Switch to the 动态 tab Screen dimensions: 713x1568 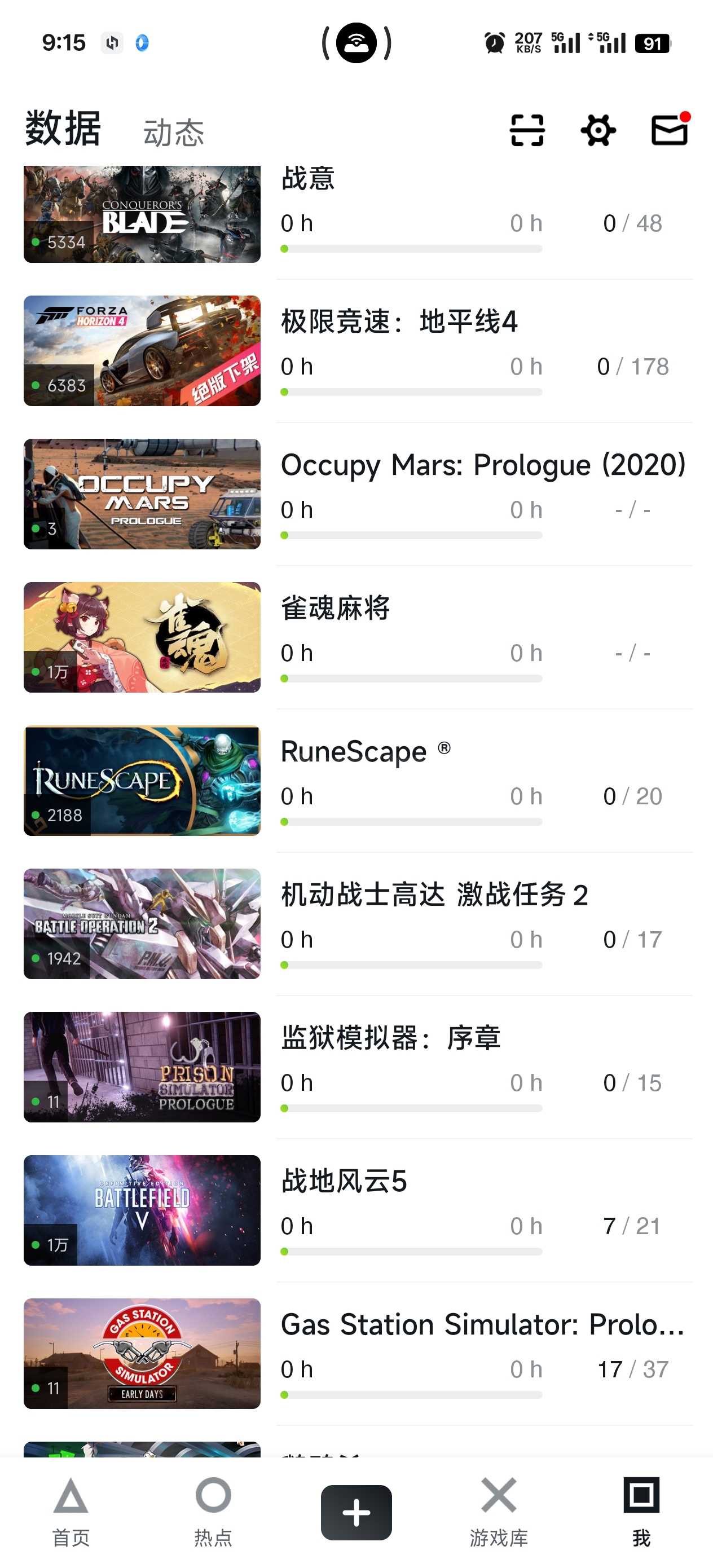tap(174, 133)
